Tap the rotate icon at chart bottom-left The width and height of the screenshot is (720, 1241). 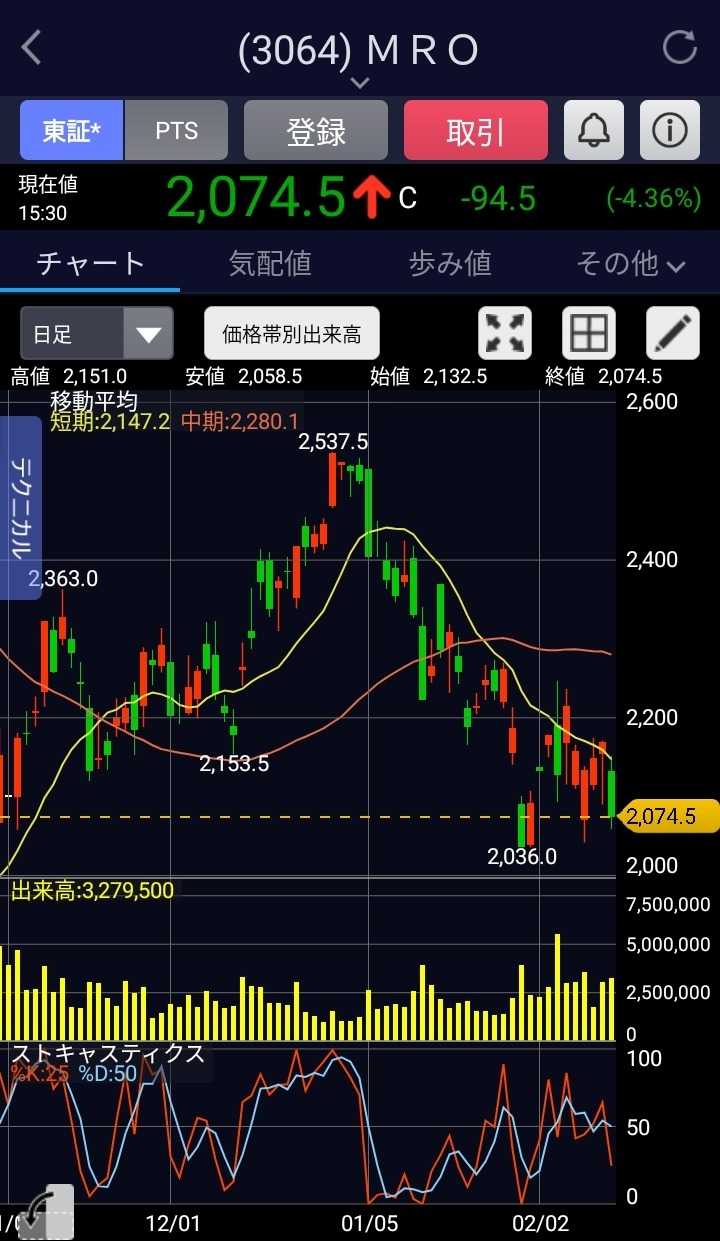pyautogui.click(x=45, y=1211)
